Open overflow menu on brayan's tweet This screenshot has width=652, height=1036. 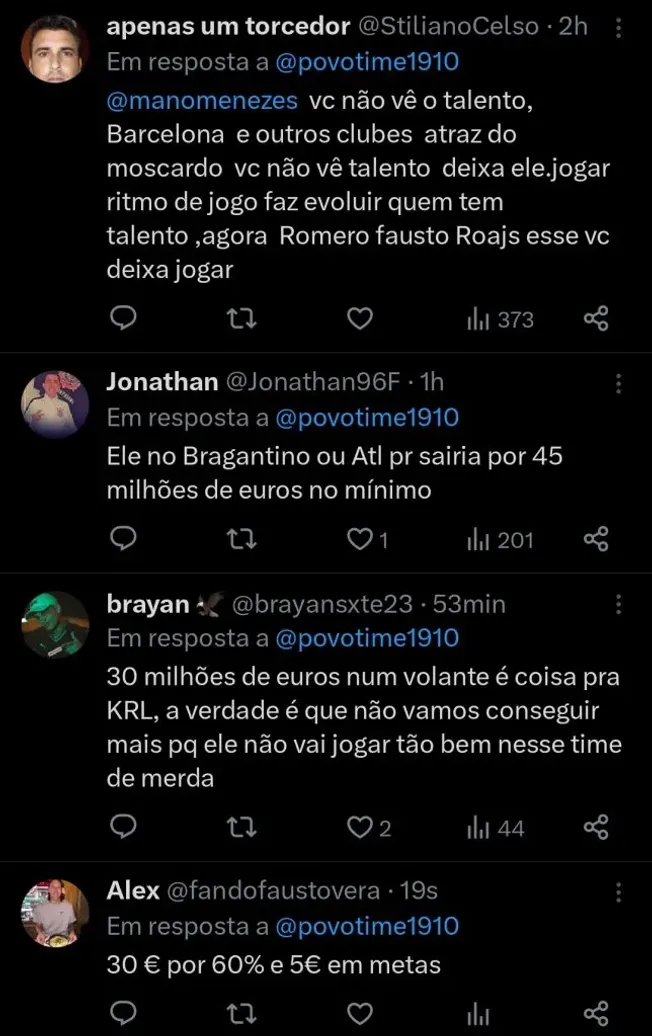click(618, 605)
